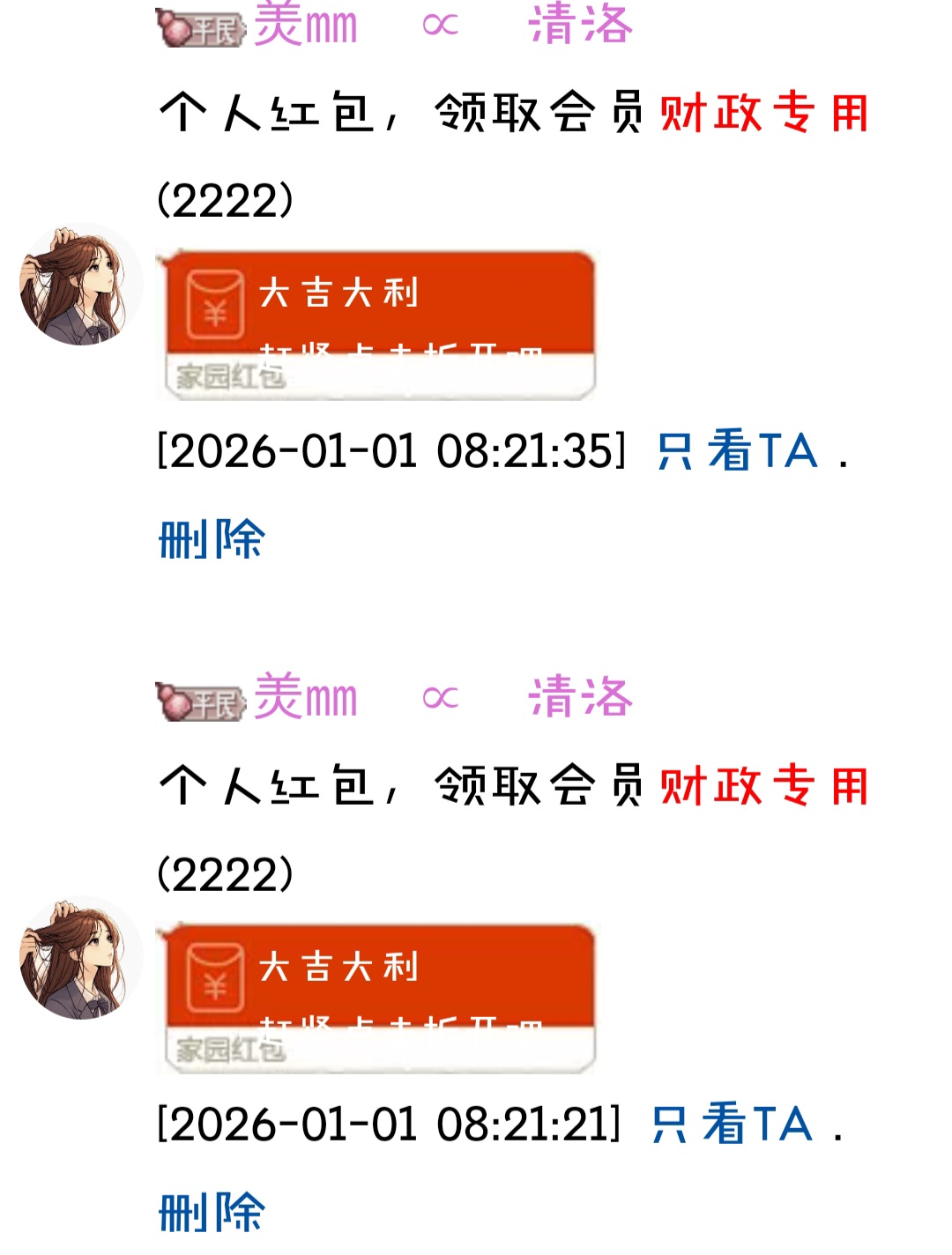
Task: Open username 羡mm ∝ 清洛 on the 08:21:21 post
Action: coord(443,698)
